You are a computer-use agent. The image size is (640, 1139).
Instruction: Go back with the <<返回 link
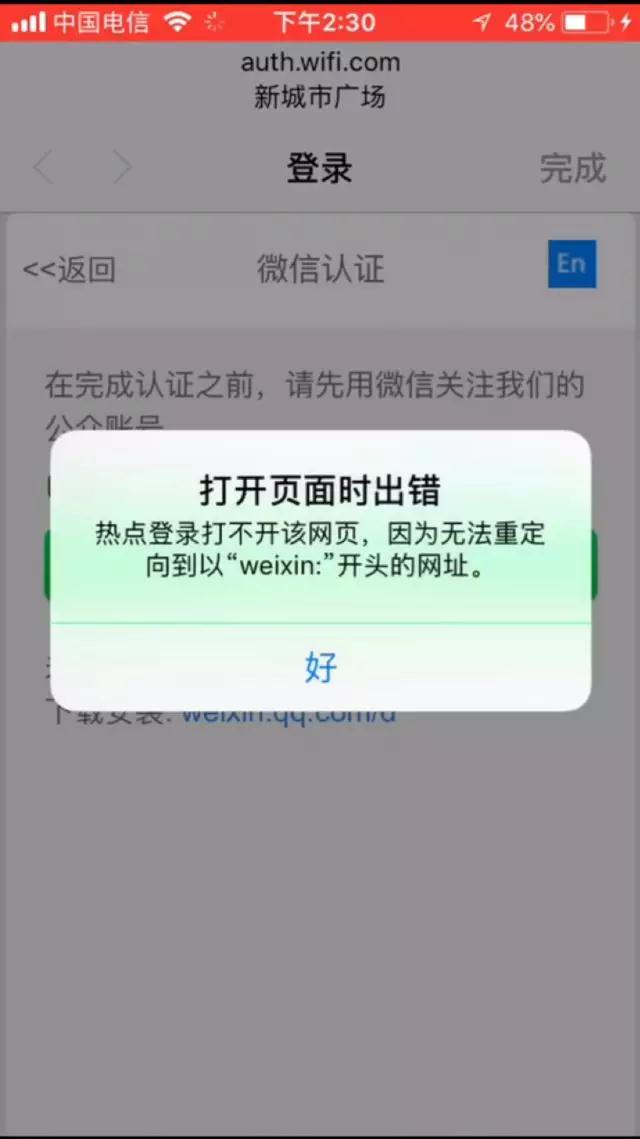click(x=69, y=268)
